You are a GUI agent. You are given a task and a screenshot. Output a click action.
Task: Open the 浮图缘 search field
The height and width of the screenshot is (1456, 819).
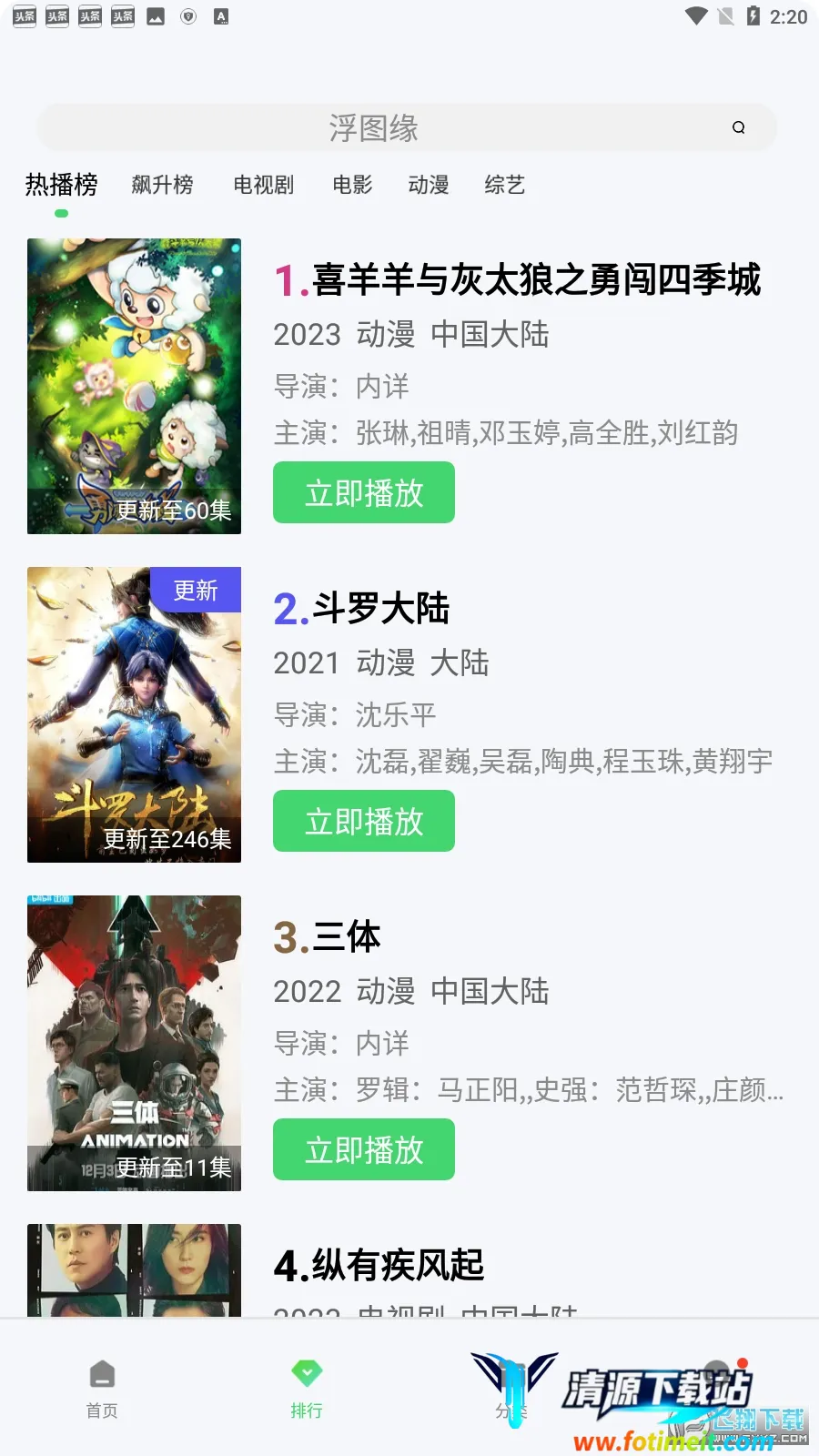[373, 128]
